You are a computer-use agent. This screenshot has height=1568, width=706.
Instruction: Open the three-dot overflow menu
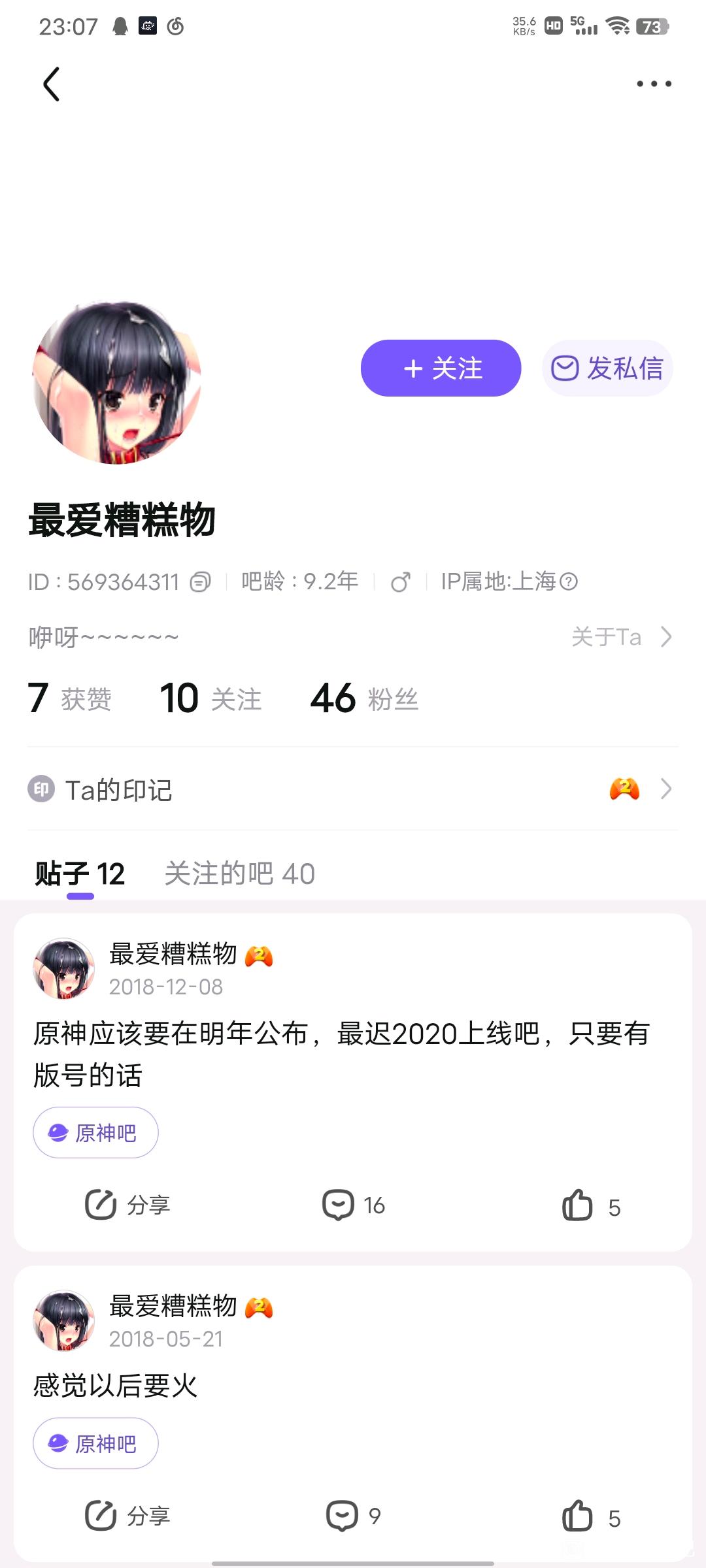654,84
